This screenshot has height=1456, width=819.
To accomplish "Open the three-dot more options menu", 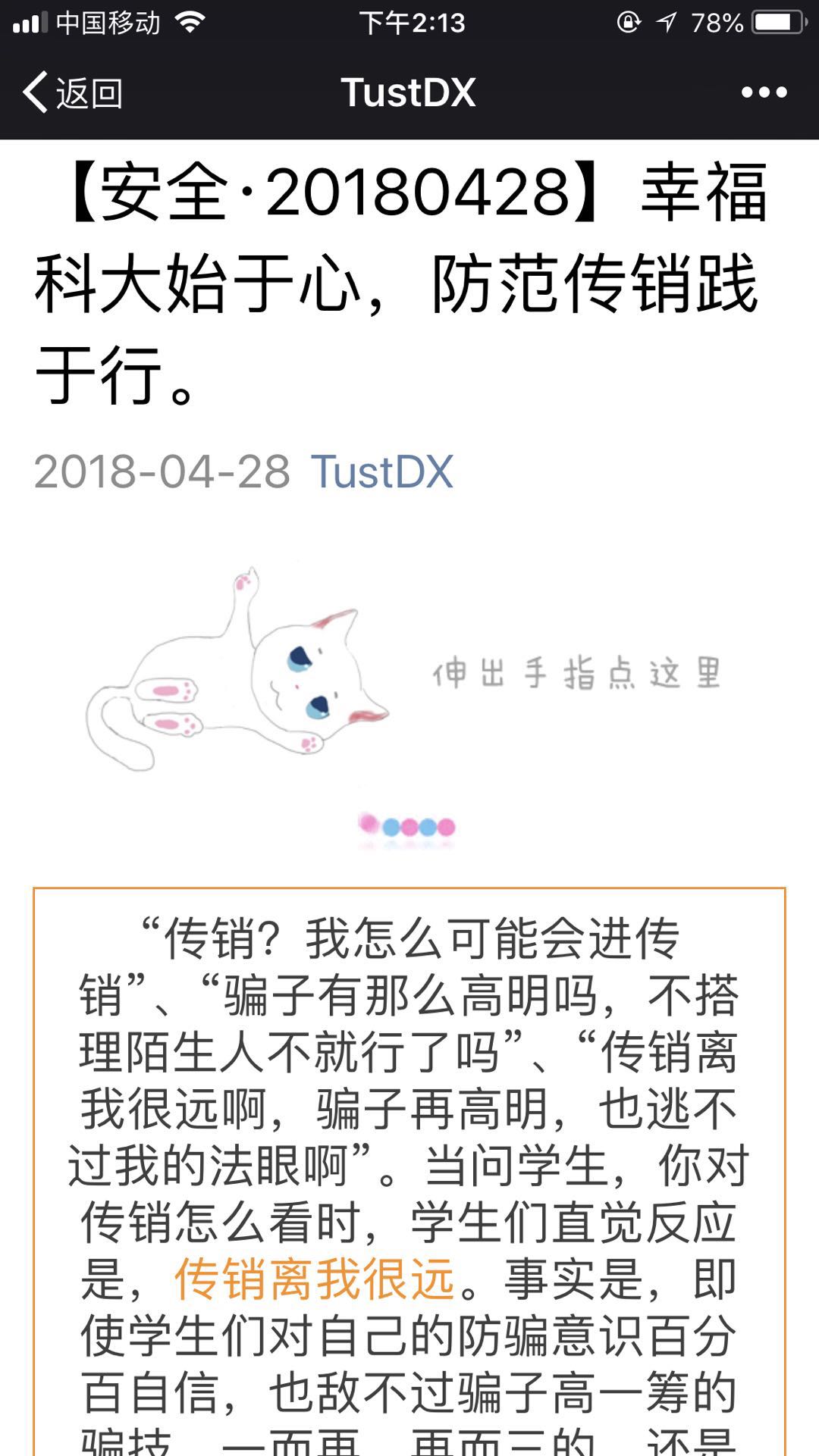I will coord(764,92).
